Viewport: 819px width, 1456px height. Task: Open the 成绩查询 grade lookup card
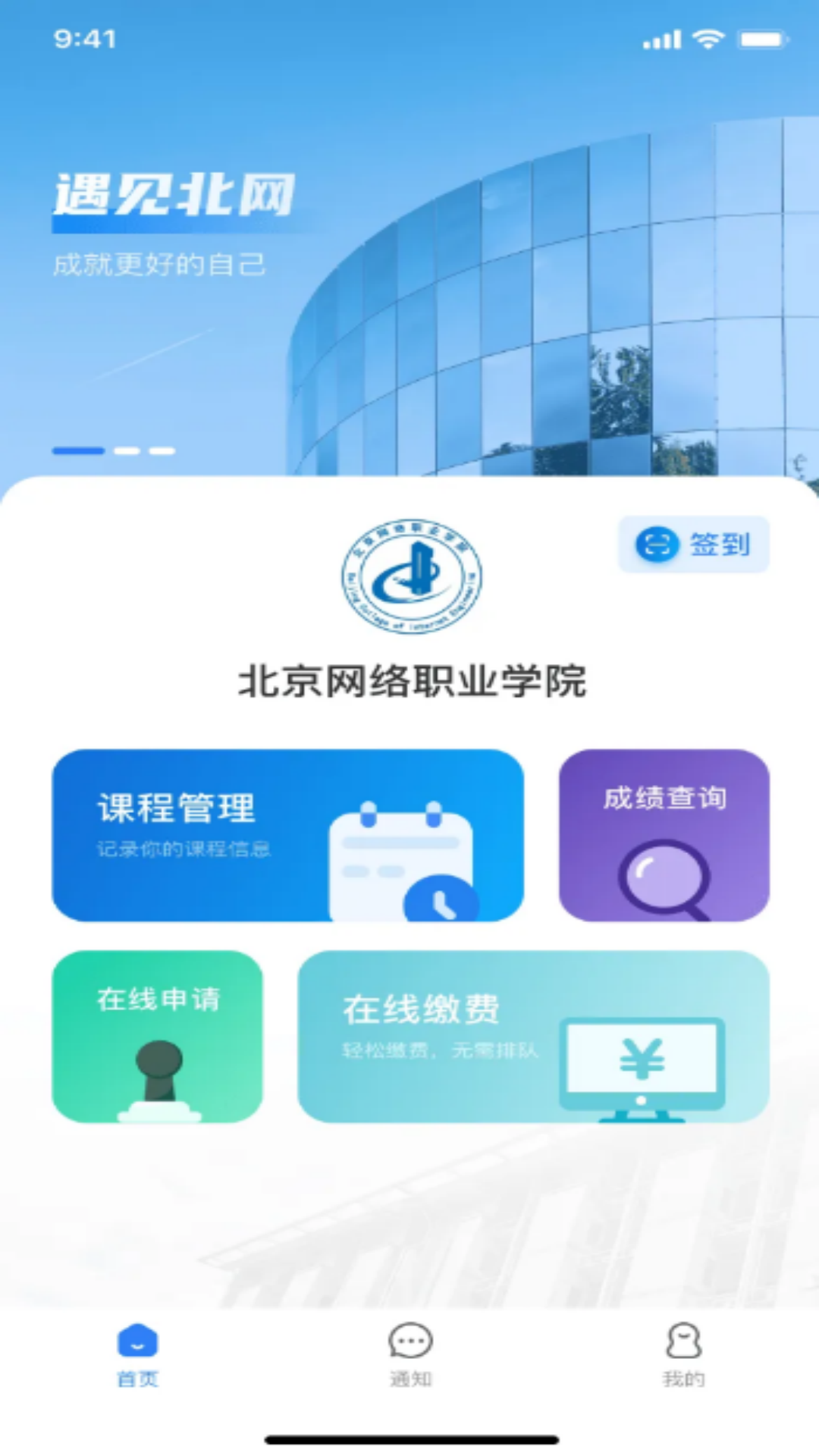664,835
